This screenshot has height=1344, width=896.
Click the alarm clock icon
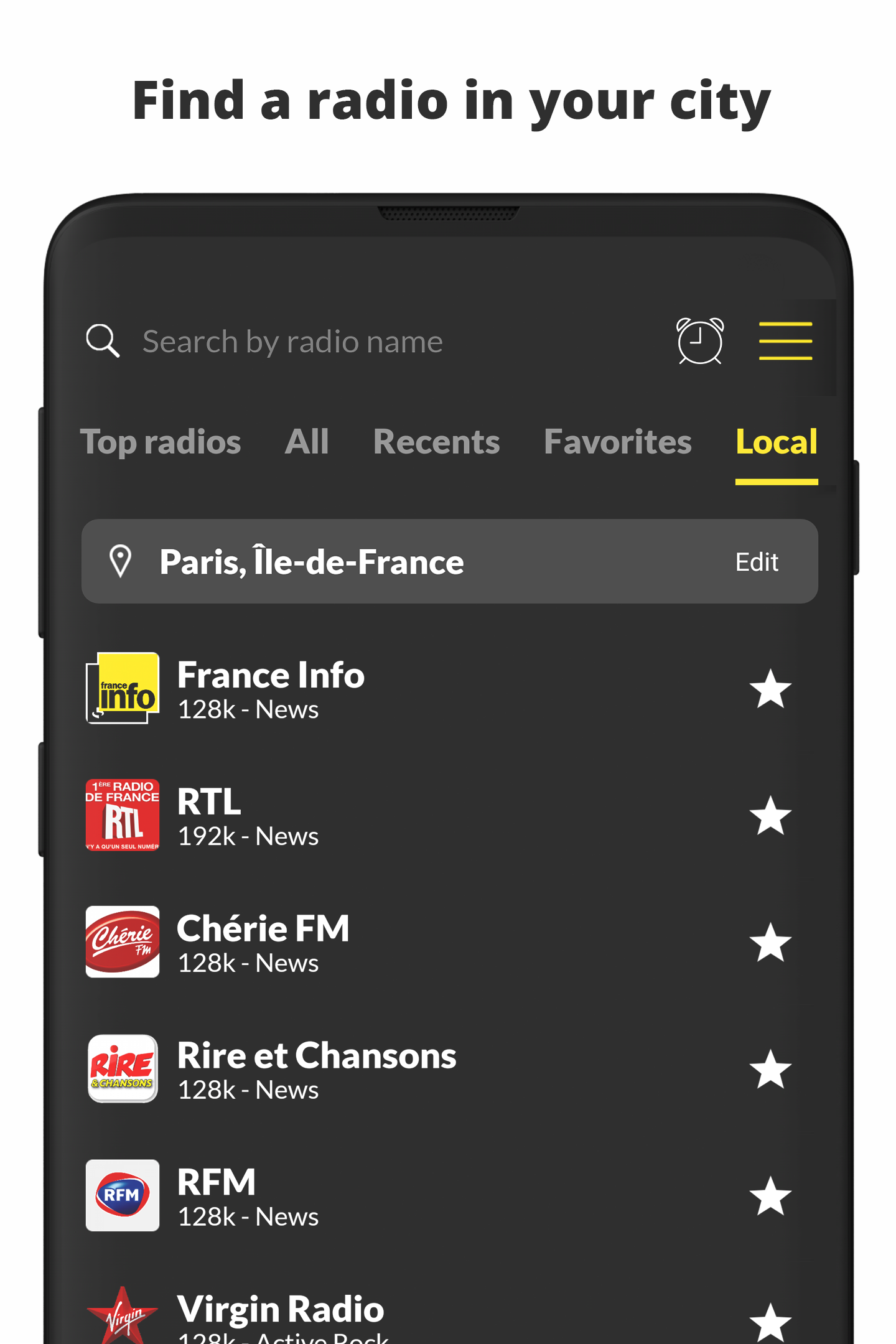(699, 341)
